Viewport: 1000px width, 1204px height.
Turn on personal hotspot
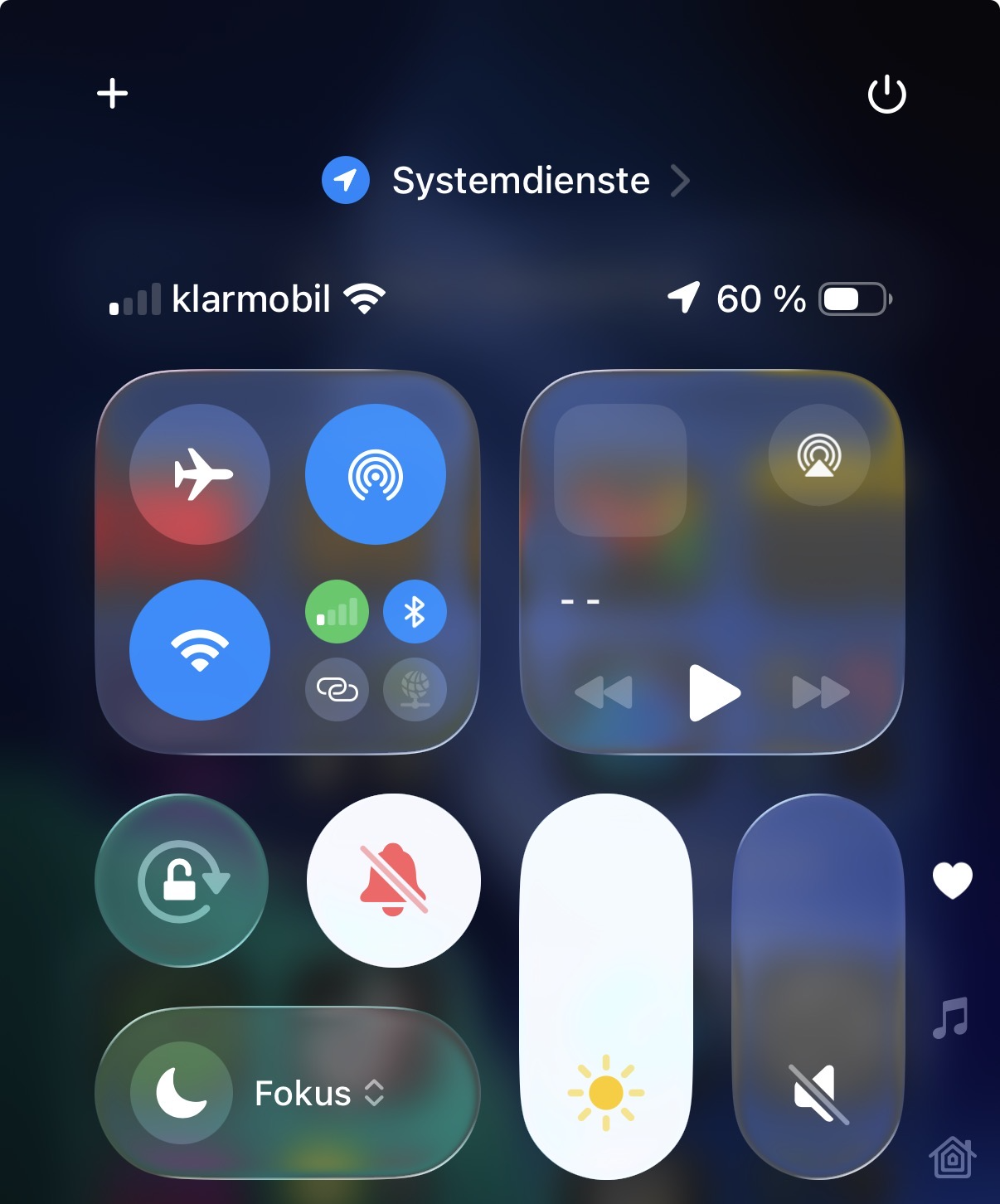(337, 689)
